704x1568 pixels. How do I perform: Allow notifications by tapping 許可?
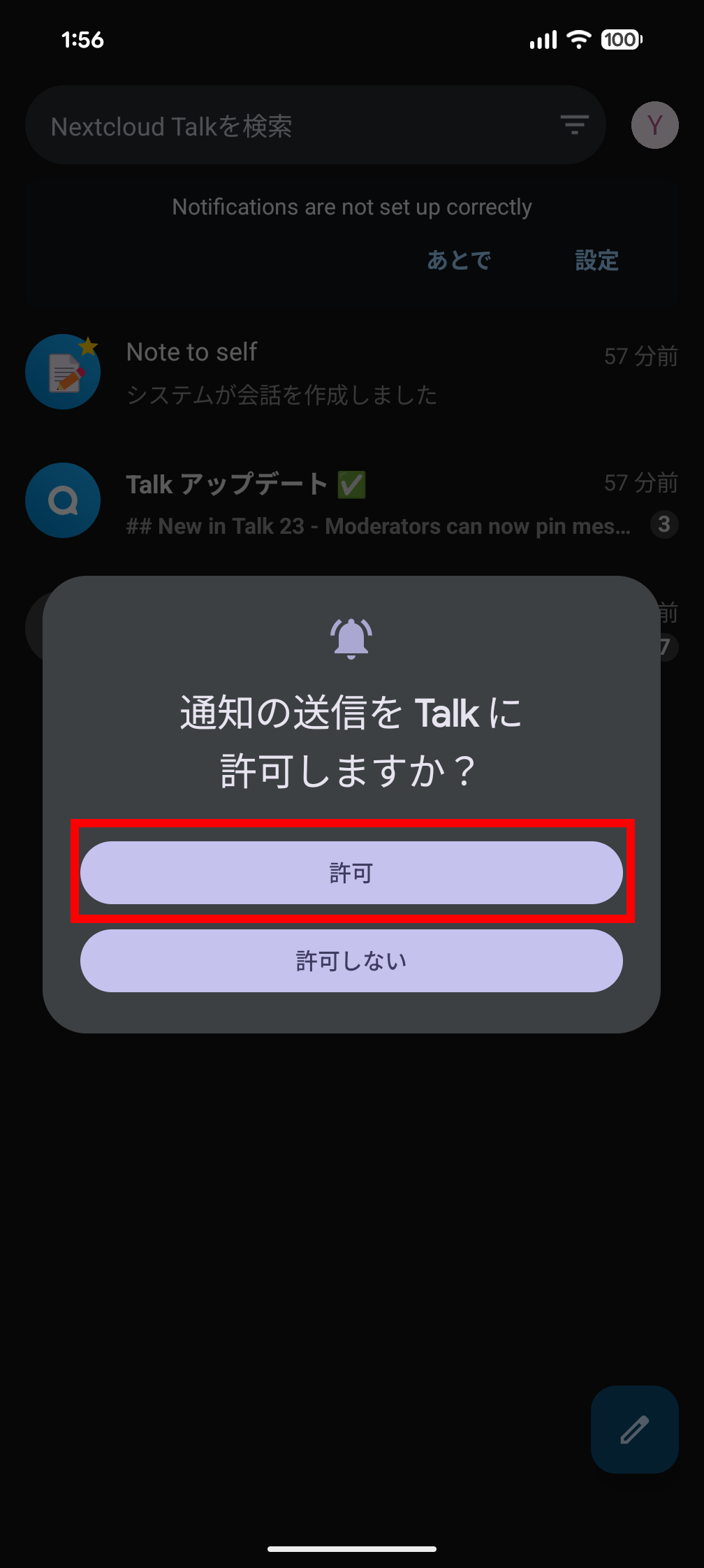tap(351, 873)
